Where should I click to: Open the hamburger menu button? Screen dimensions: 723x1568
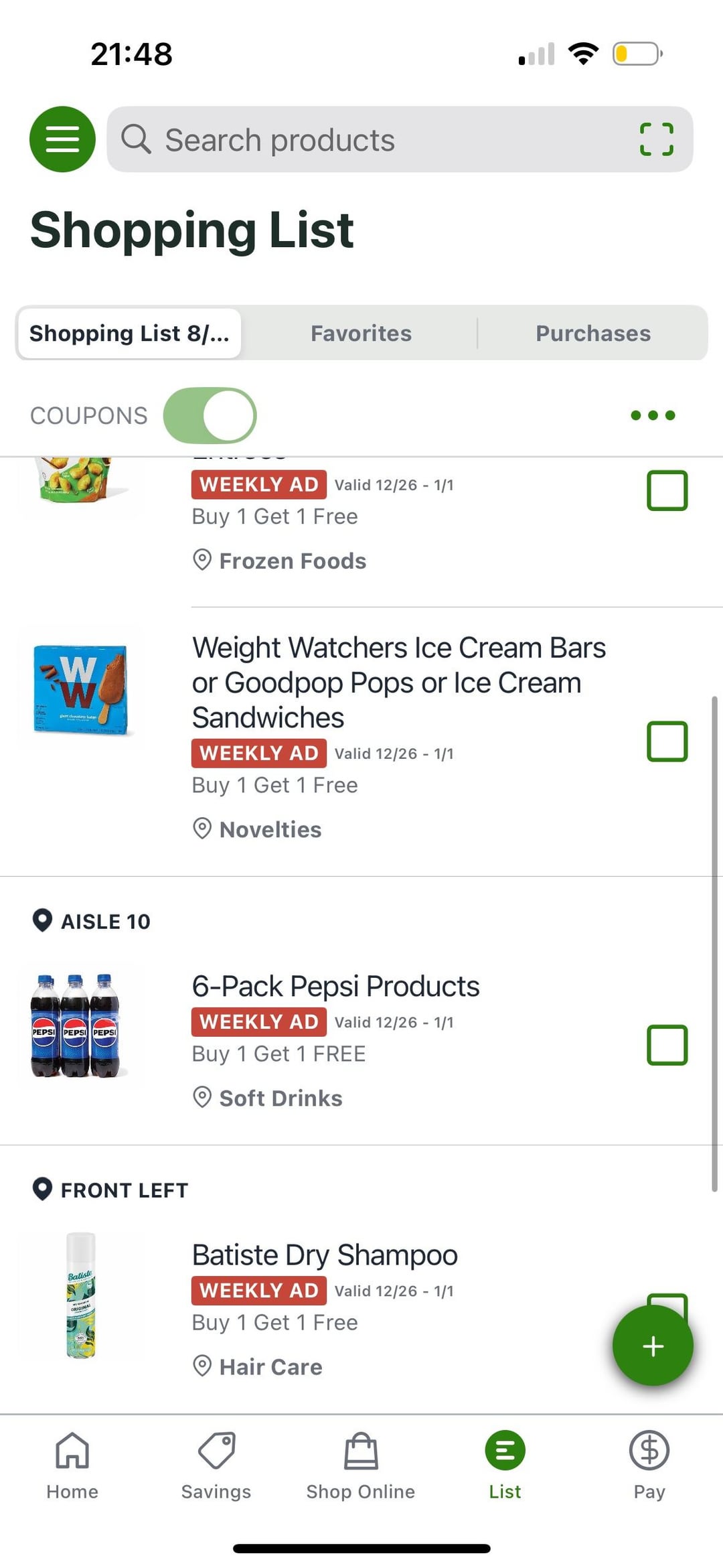click(x=62, y=139)
